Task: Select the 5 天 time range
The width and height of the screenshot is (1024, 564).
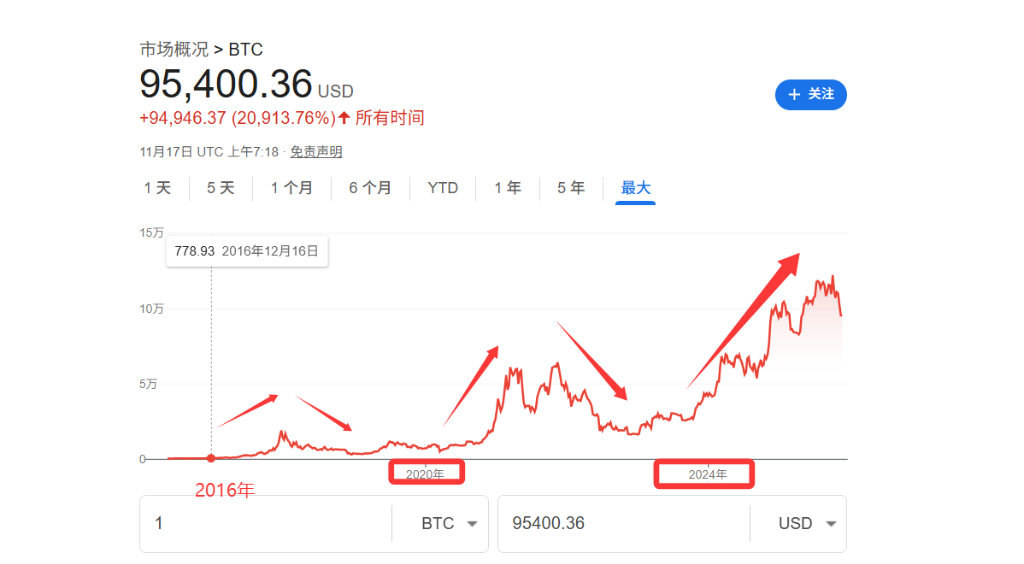Action: (221, 188)
